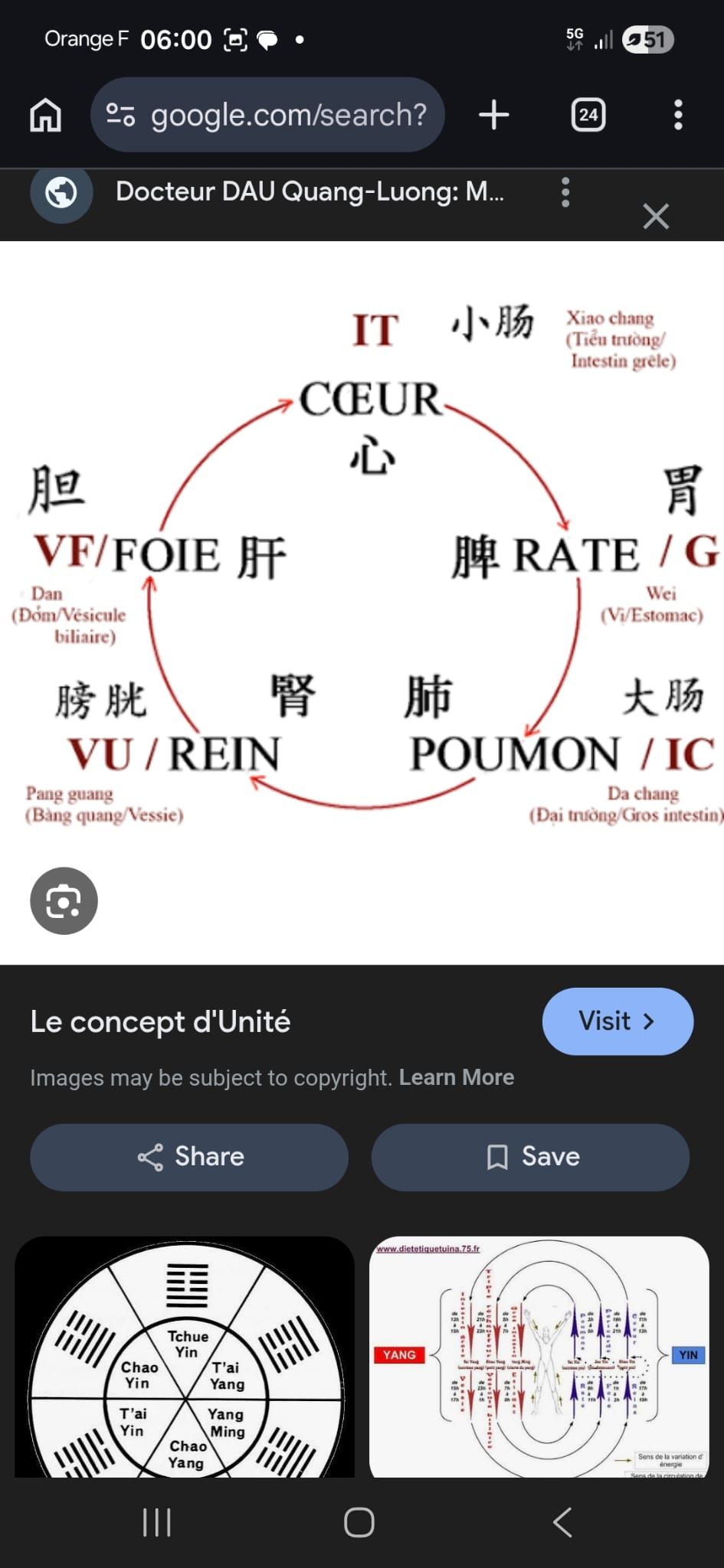Image resolution: width=724 pixels, height=1568 pixels.
Task: Go back using the system back button
Action: [x=562, y=1522]
